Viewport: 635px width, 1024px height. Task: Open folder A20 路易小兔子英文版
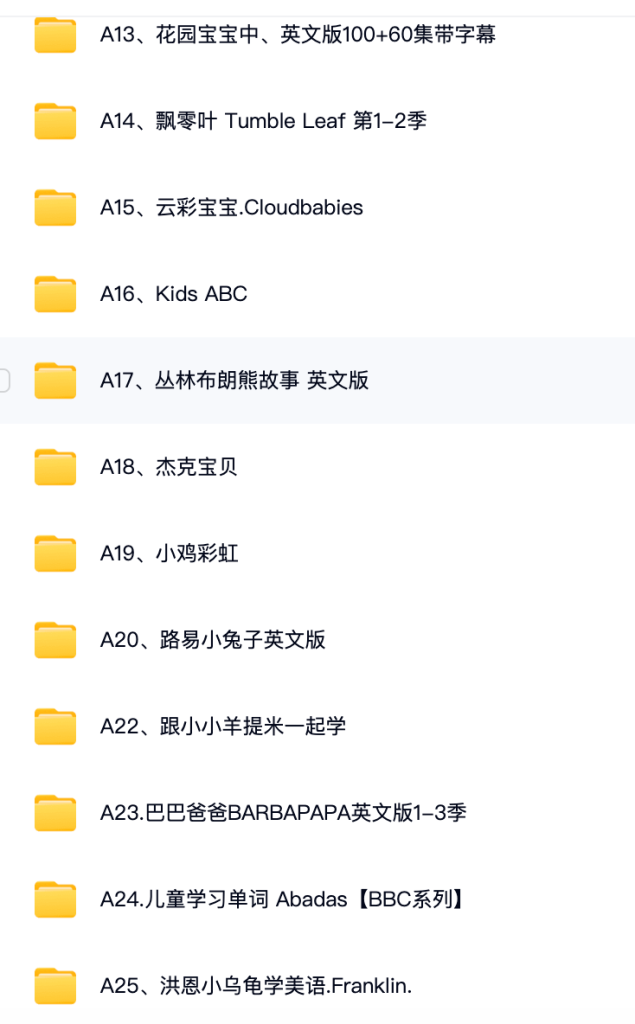tap(212, 640)
